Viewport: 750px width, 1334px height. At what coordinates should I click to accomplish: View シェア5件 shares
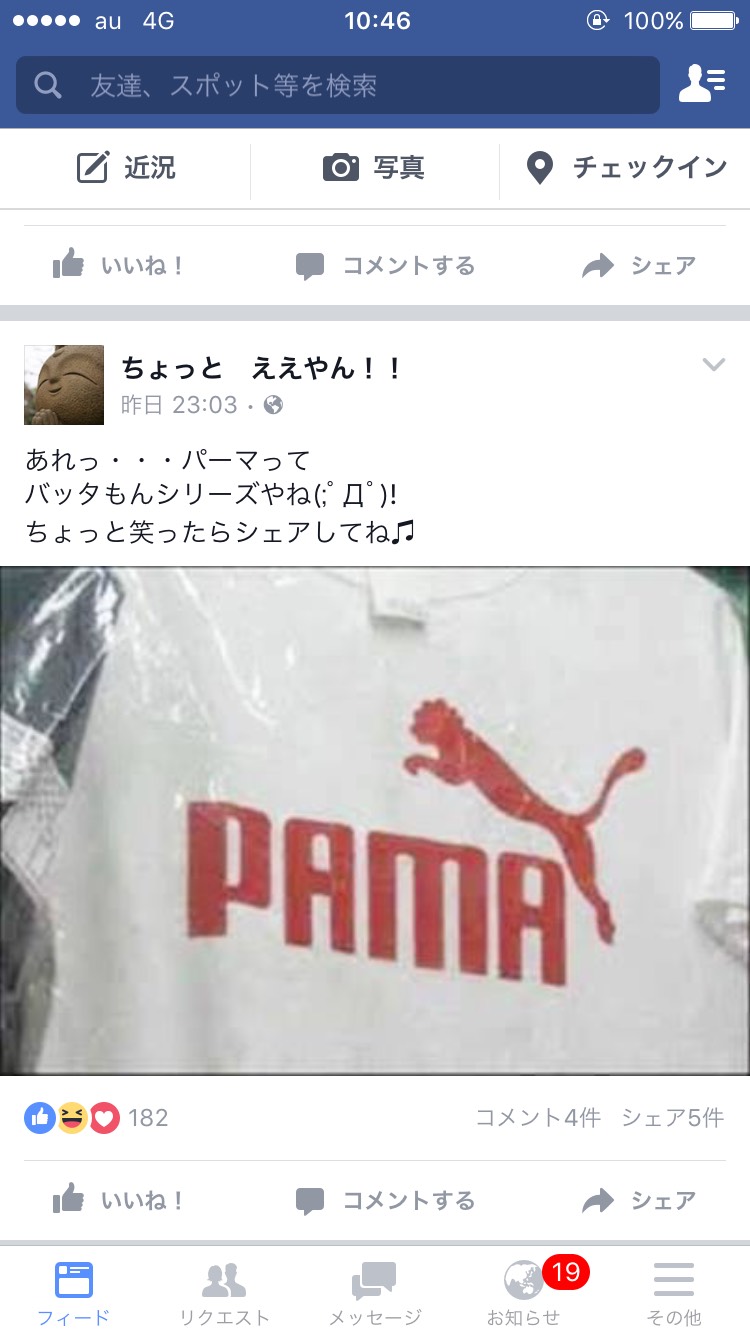coord(672,1118)
